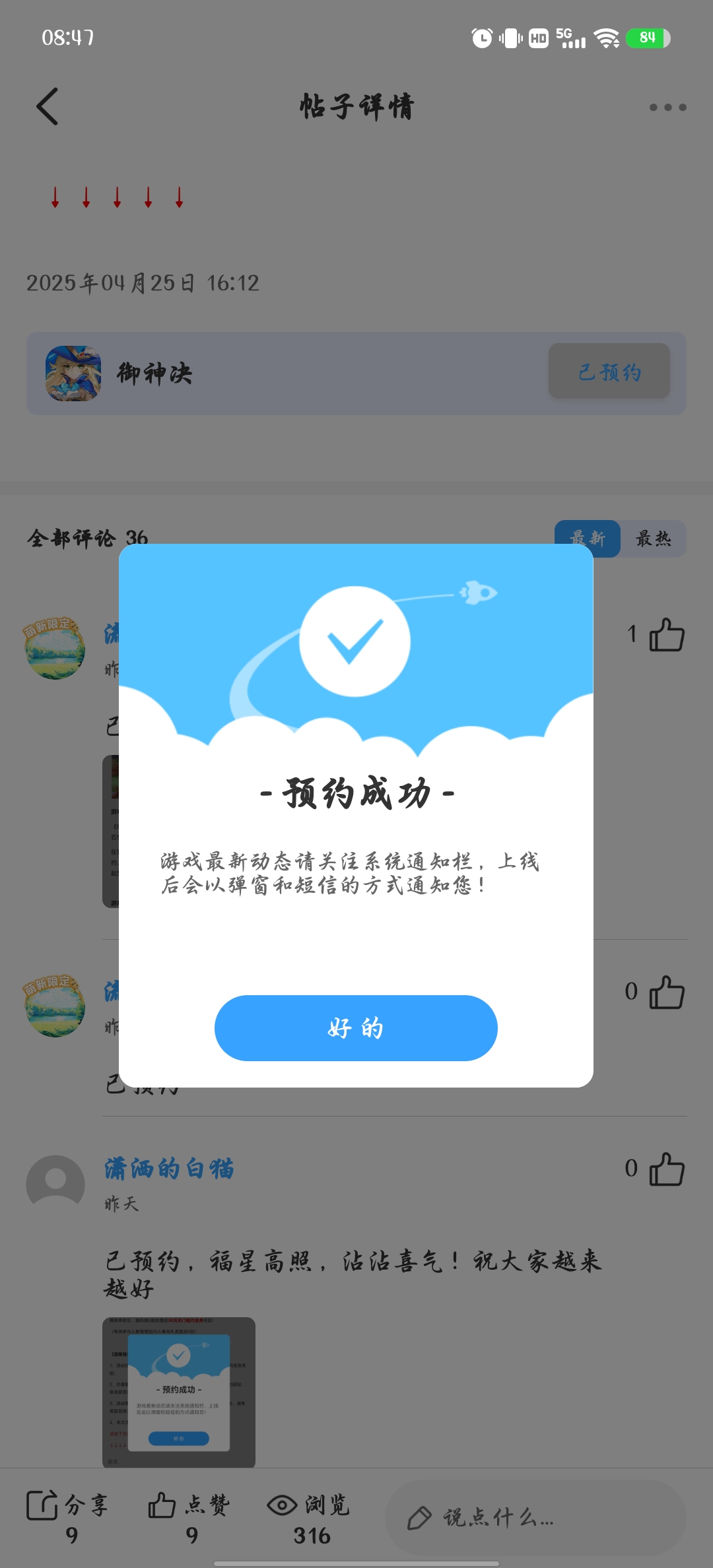Like the first comment with 1 like
The image size is (713, 1568).
666,635
